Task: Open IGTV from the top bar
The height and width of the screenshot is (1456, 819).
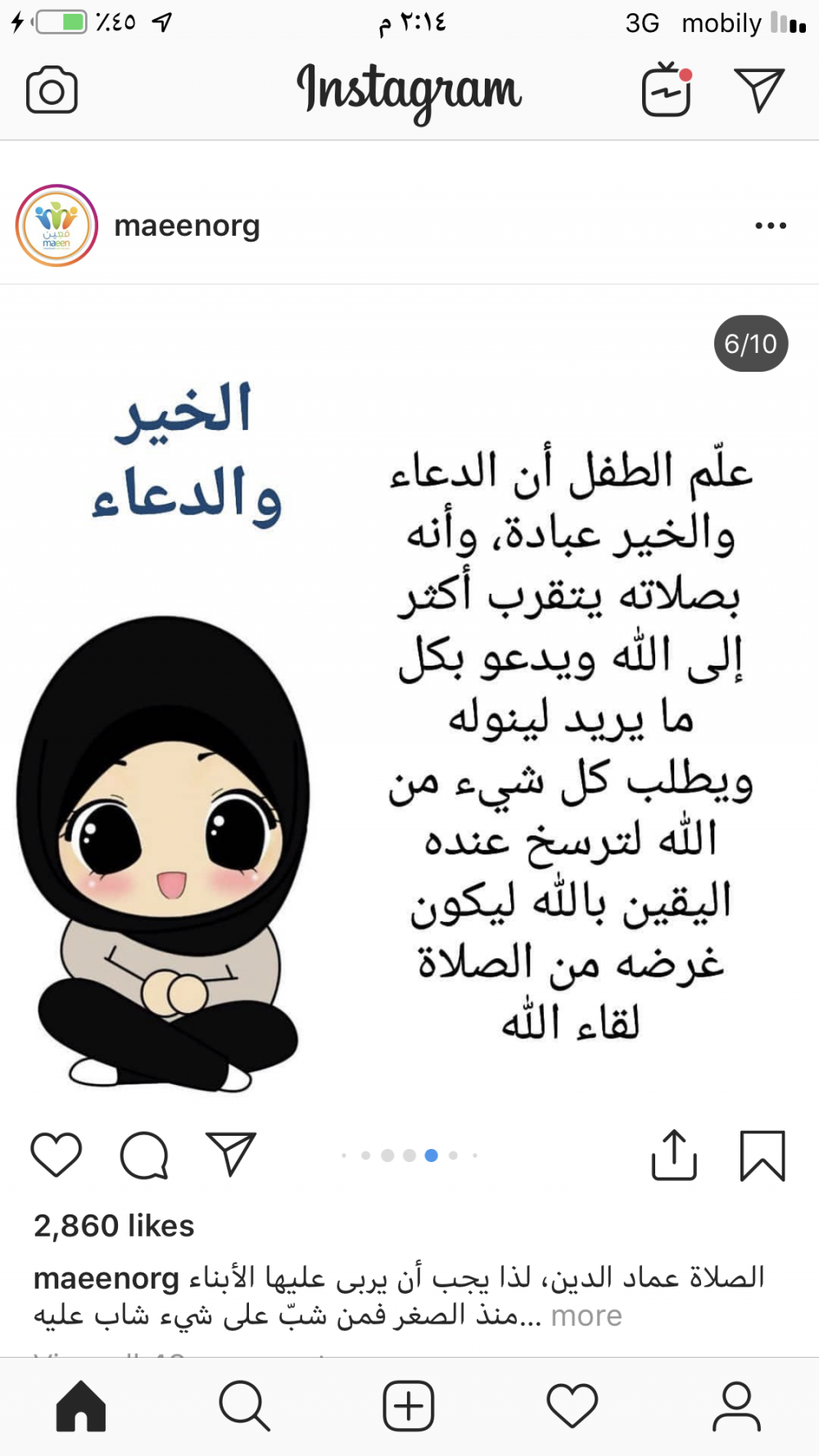Action: click(x=667, y=90)
